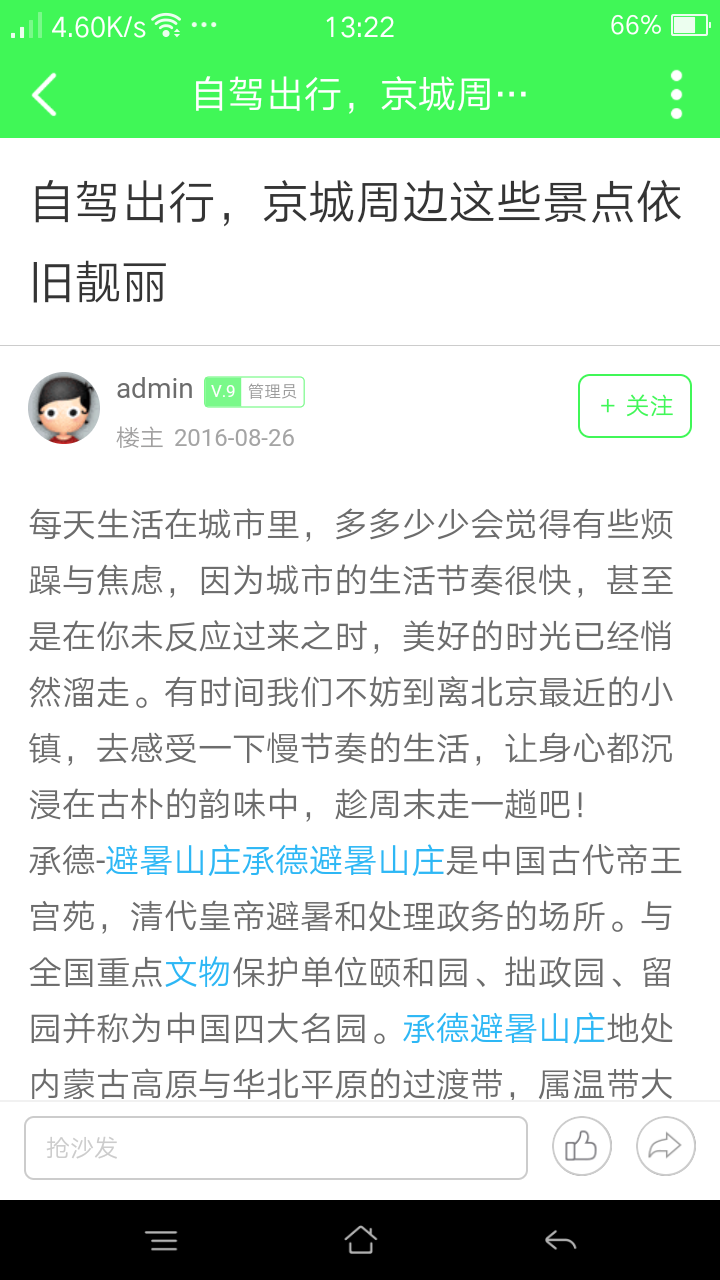This screenshot has height=1280, width=720.
Task: Open the 文物 link
Action: tap(197, 972)
